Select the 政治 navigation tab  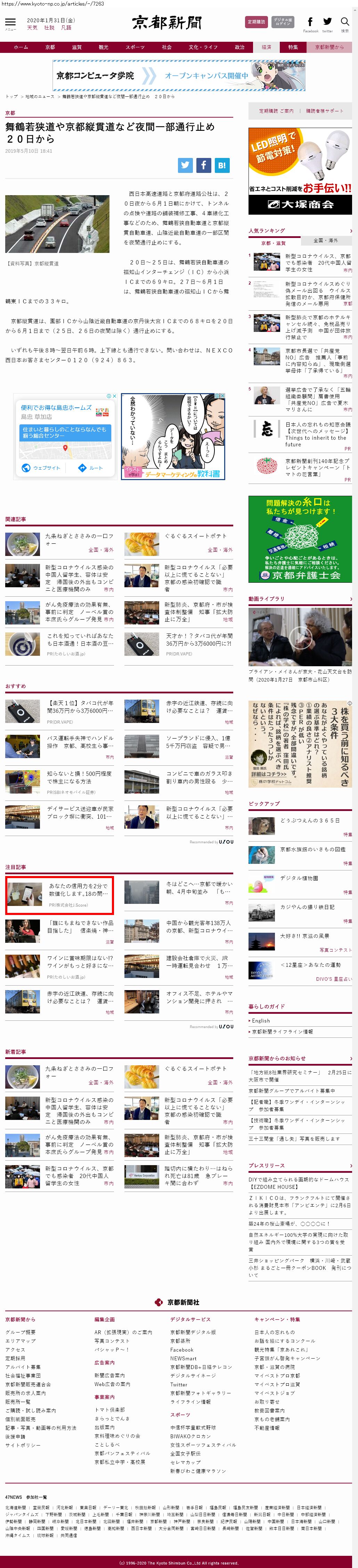coord(239,47)
